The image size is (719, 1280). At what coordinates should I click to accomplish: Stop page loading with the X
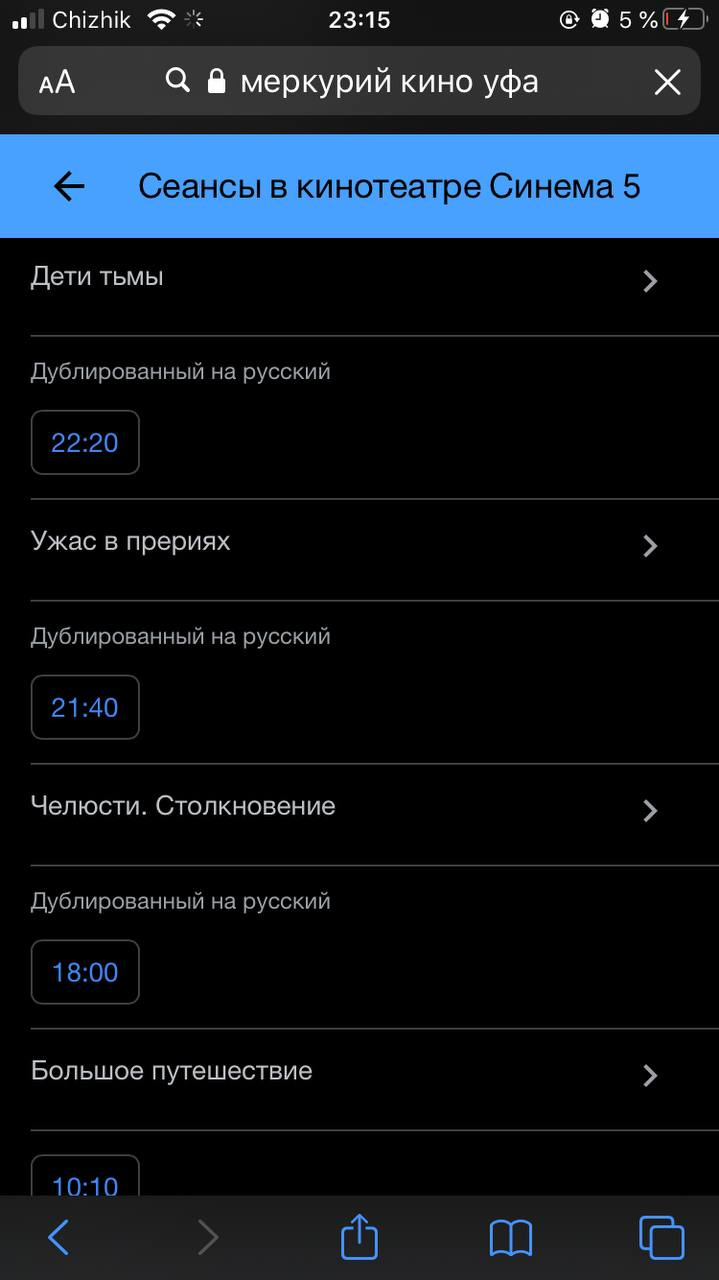(x=667, y=82)
